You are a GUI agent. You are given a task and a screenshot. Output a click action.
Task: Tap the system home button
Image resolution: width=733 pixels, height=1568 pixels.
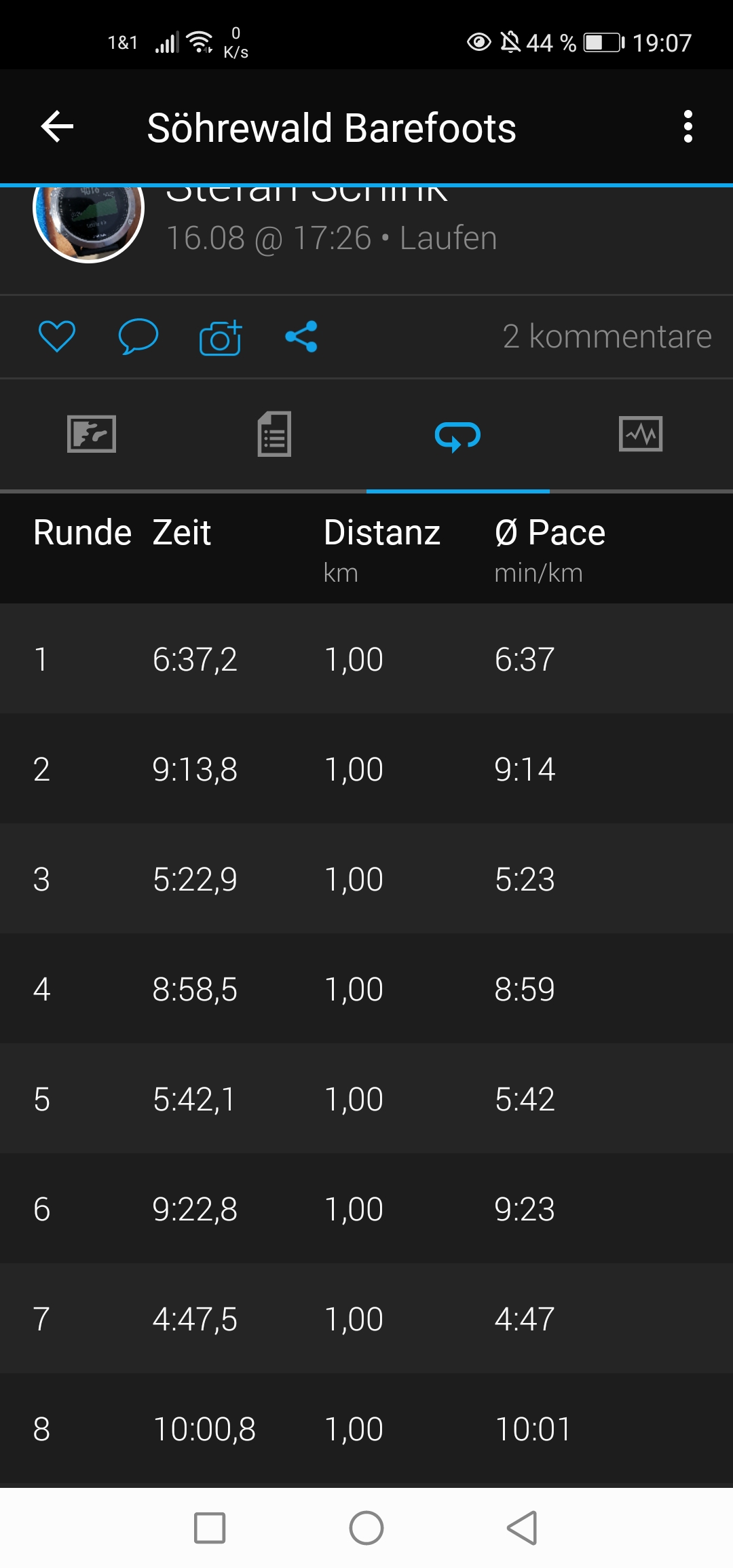tap(366, 1528)
